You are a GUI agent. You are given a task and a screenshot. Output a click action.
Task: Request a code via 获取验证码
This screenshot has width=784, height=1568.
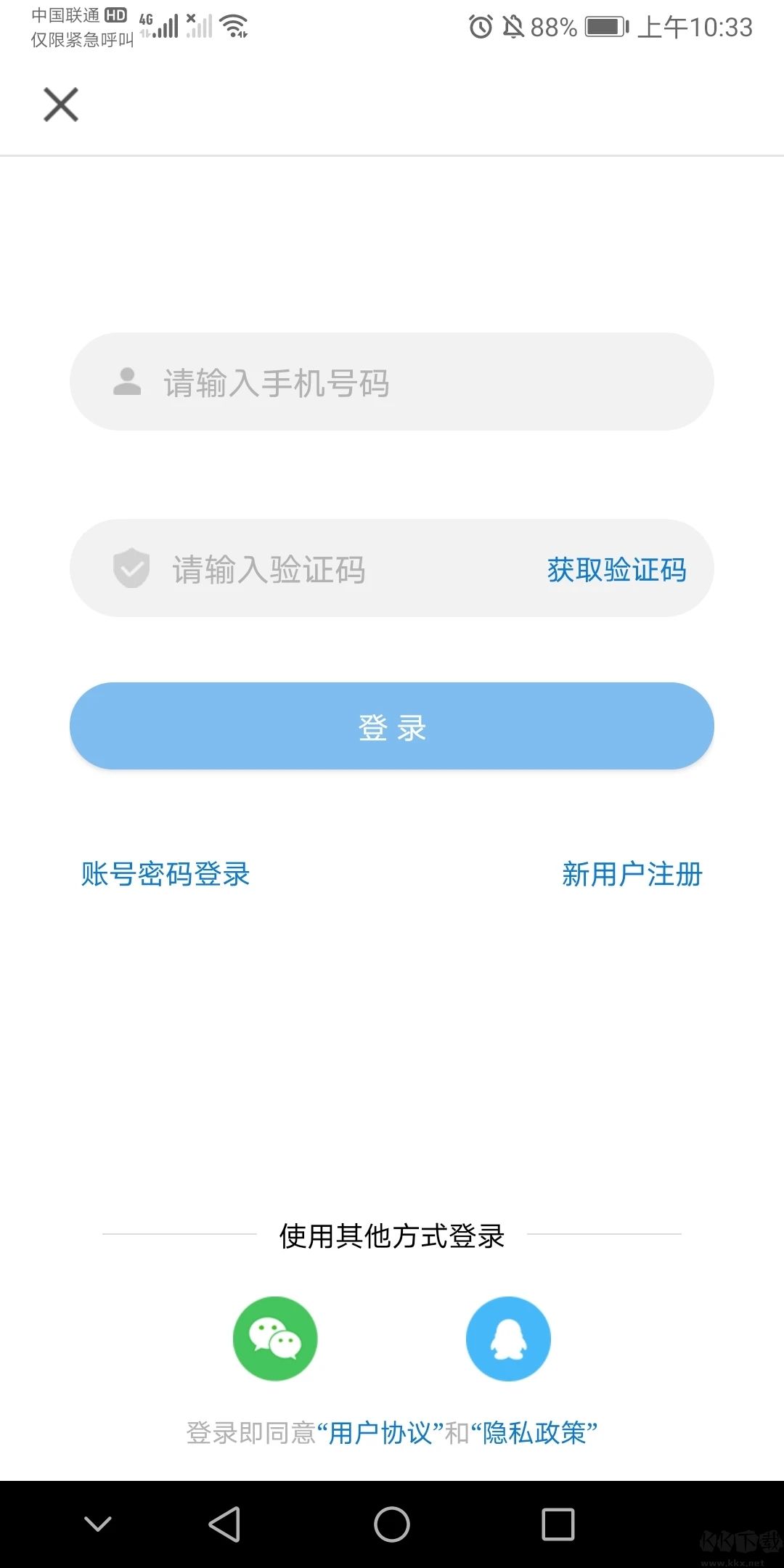tap(617, 570)
